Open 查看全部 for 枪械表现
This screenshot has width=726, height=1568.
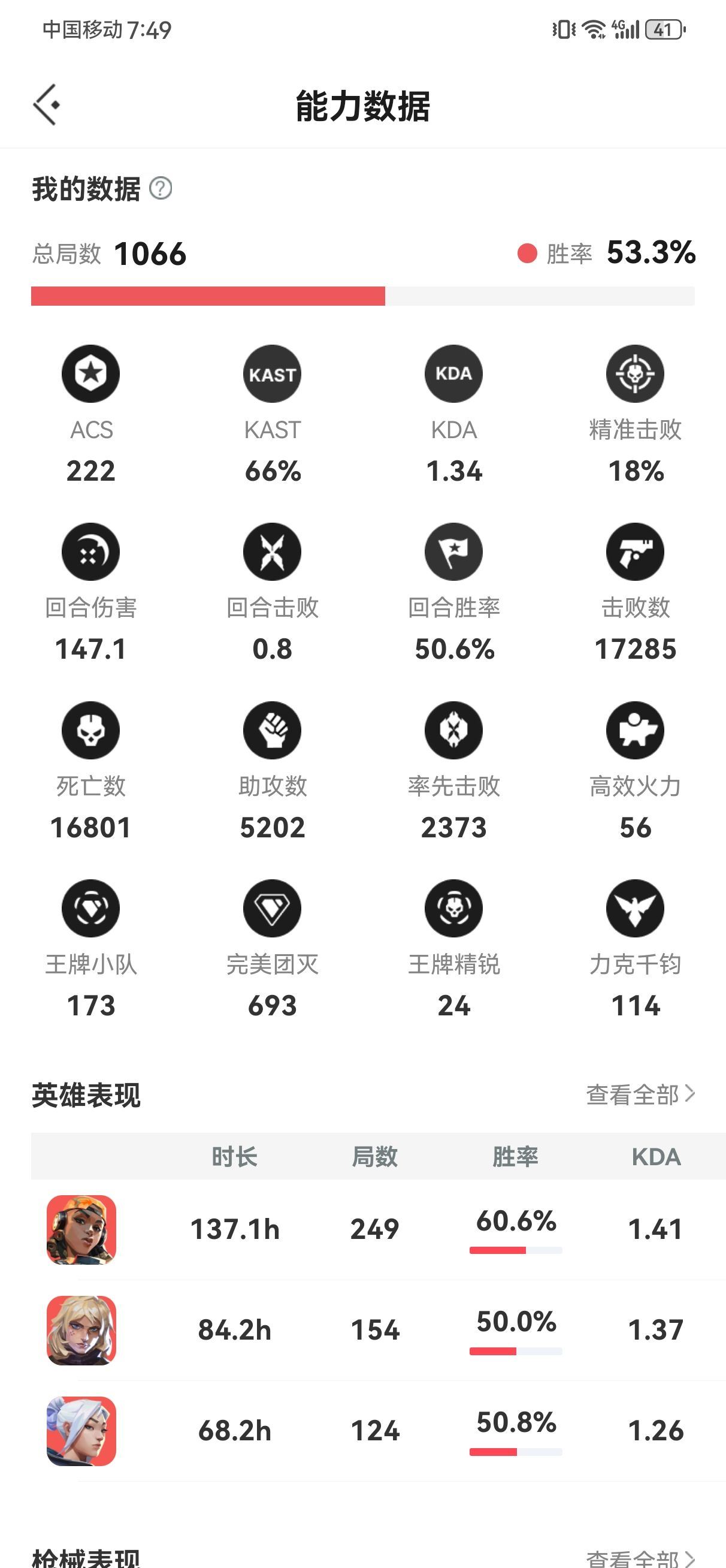640,1558
